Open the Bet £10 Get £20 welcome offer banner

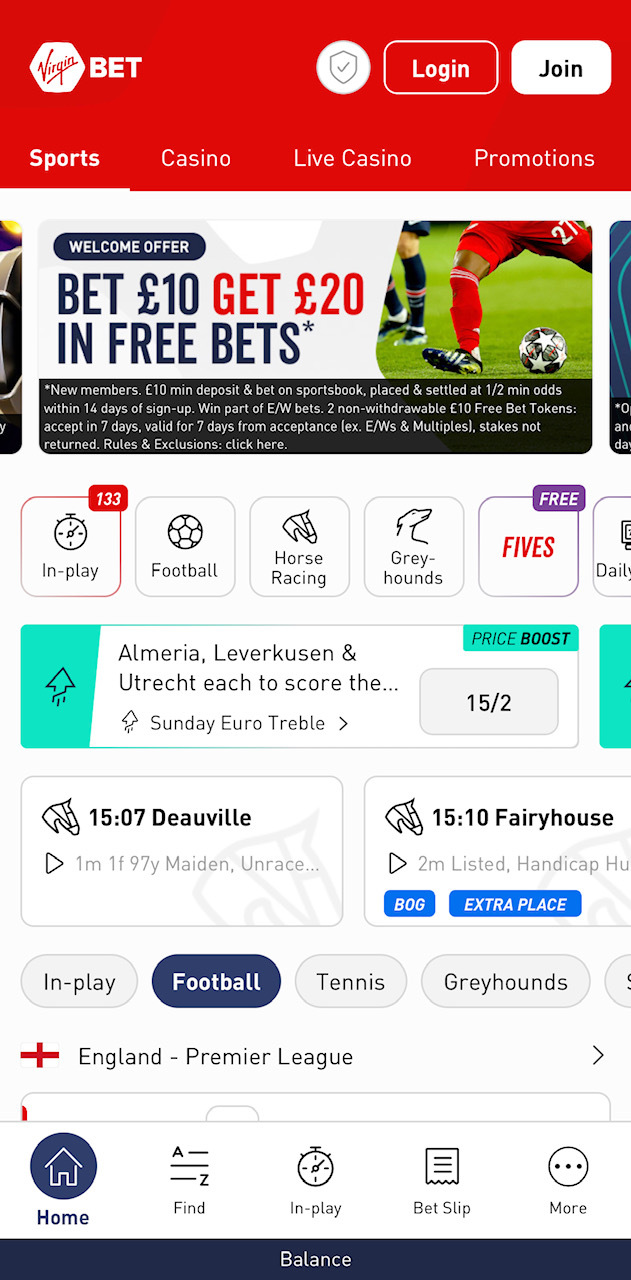click(x=315, y=337)
